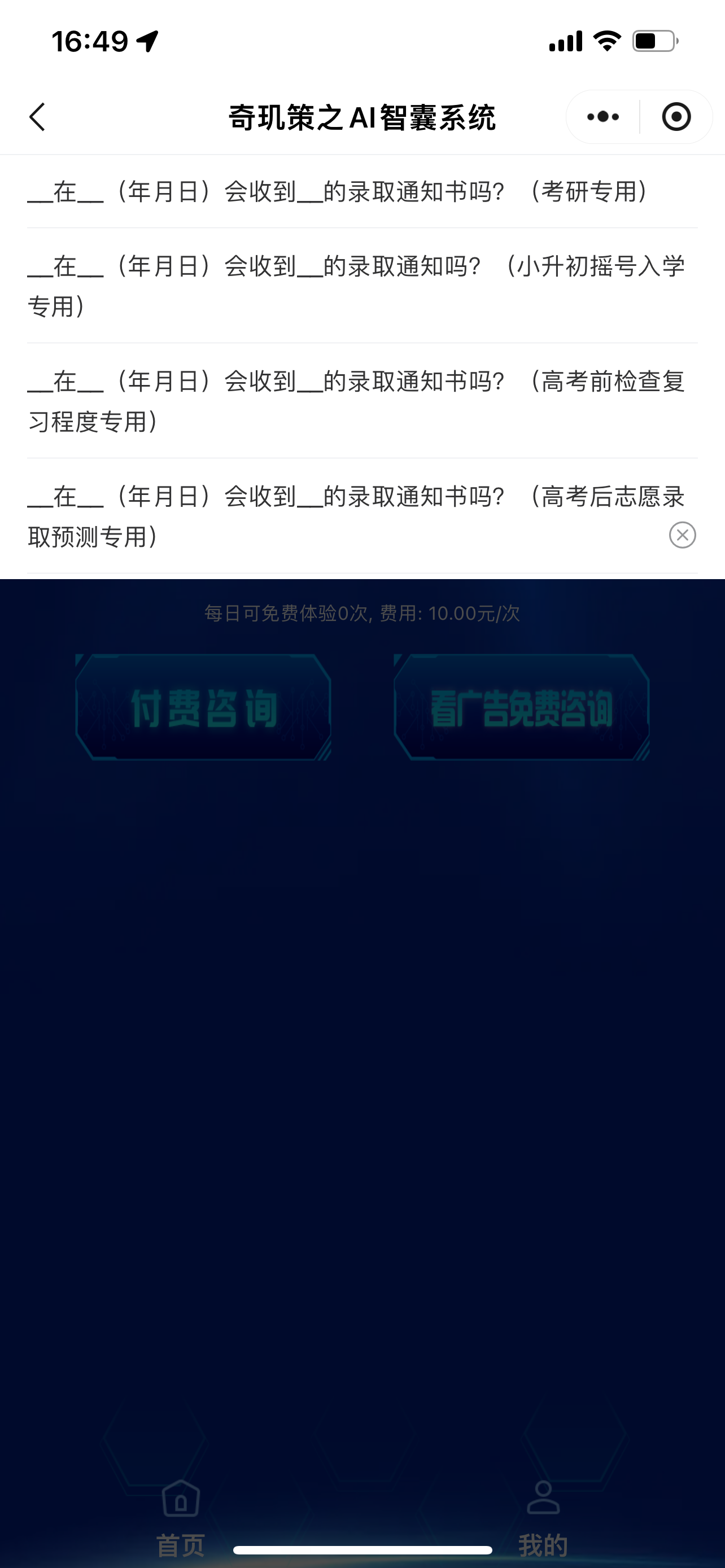Tap 看广告免费咨询 to consult free
Viewport: 725px width, 1568px height.
tap(522, 707)
